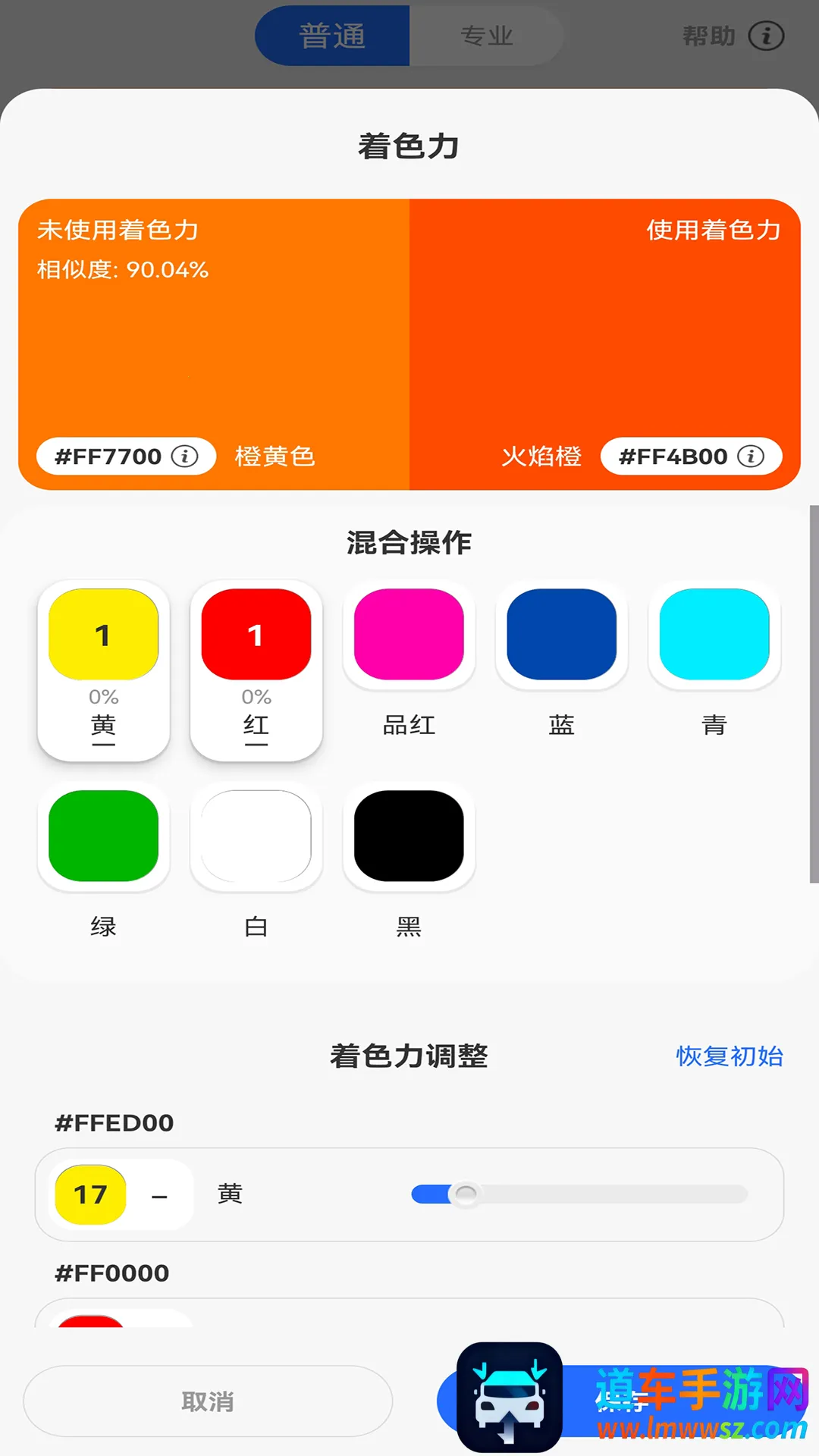
Task: Select the white (白) swatch
Action: pos(256,836)
